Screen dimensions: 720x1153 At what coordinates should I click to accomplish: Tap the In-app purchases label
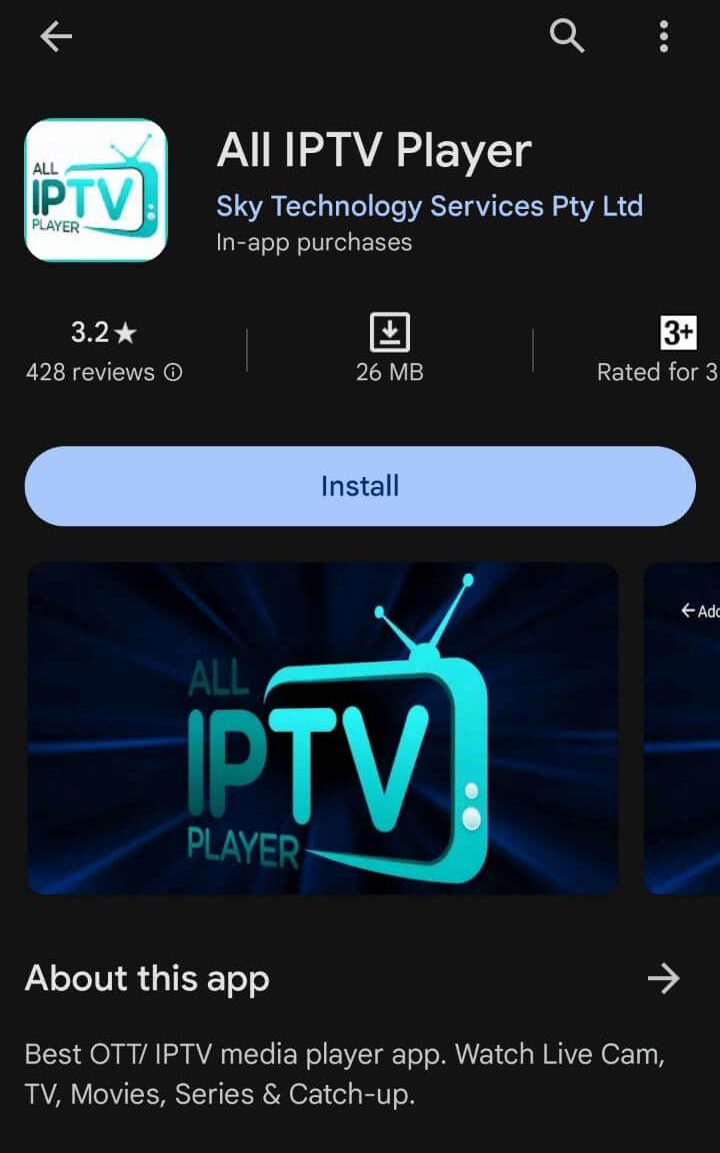tap(314, 241)
